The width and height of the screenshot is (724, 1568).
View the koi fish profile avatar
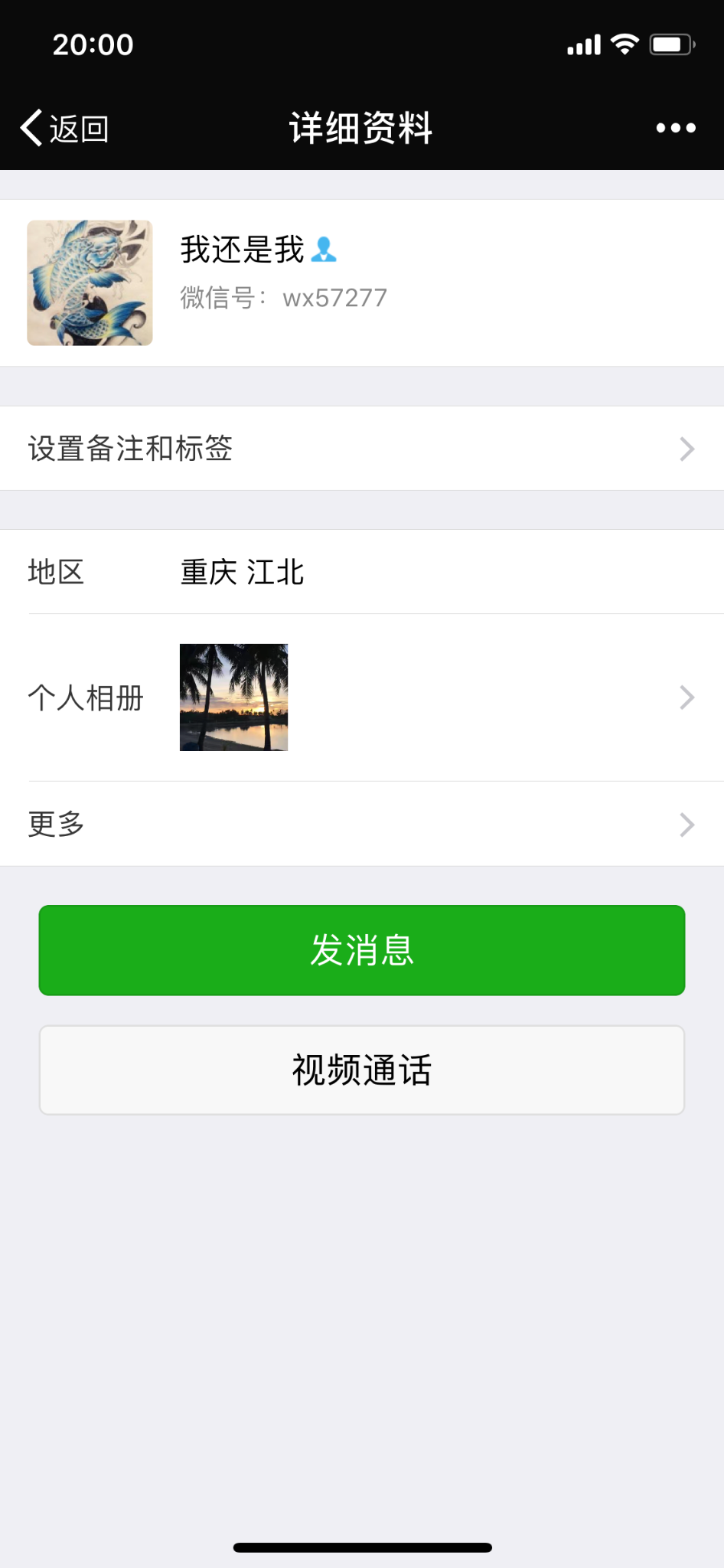[x=90, y=283]
